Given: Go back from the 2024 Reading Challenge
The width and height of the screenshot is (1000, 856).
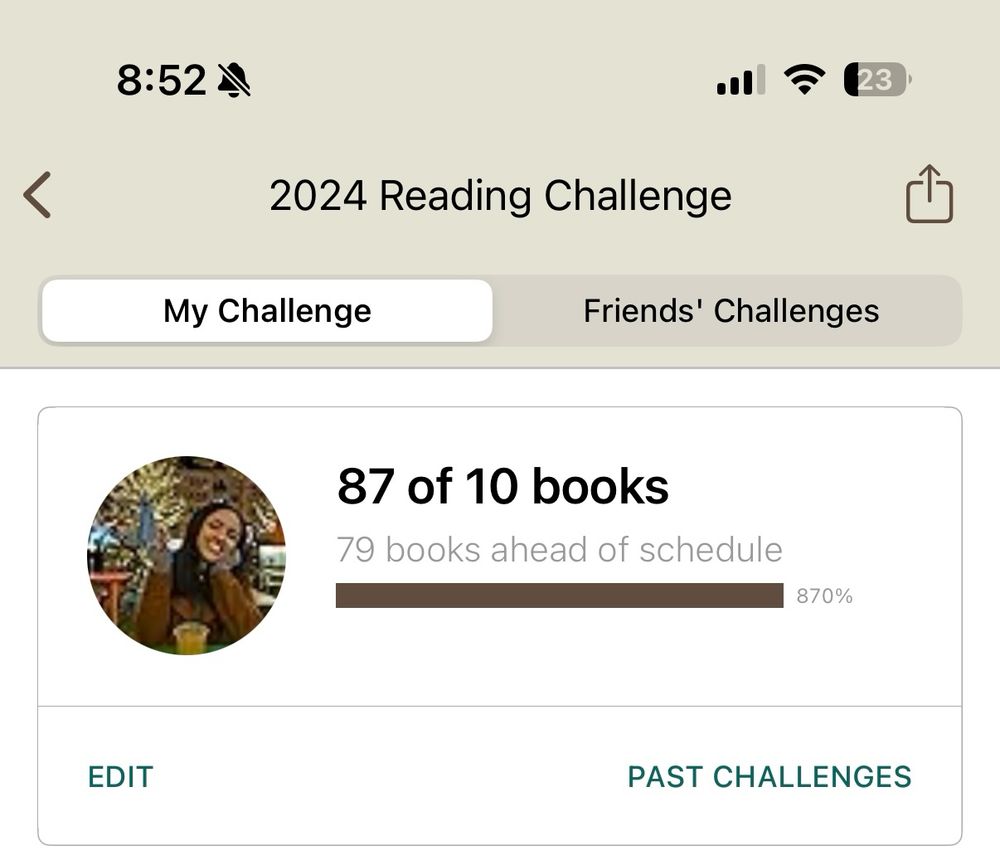Looking at the screenshot, I should (38, 195).
